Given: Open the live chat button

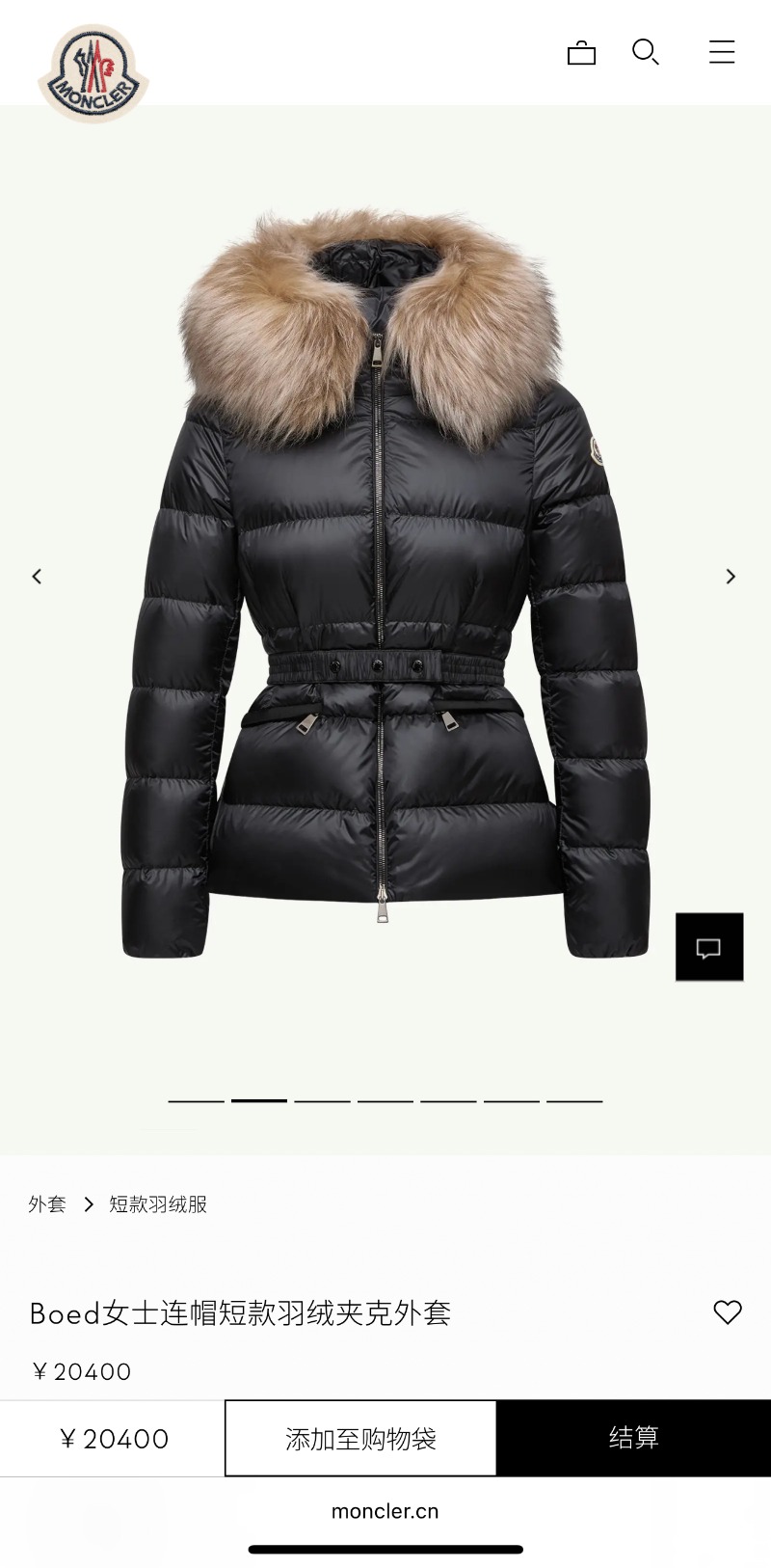Looking at the screenshot, I should (x=709, y=947).
